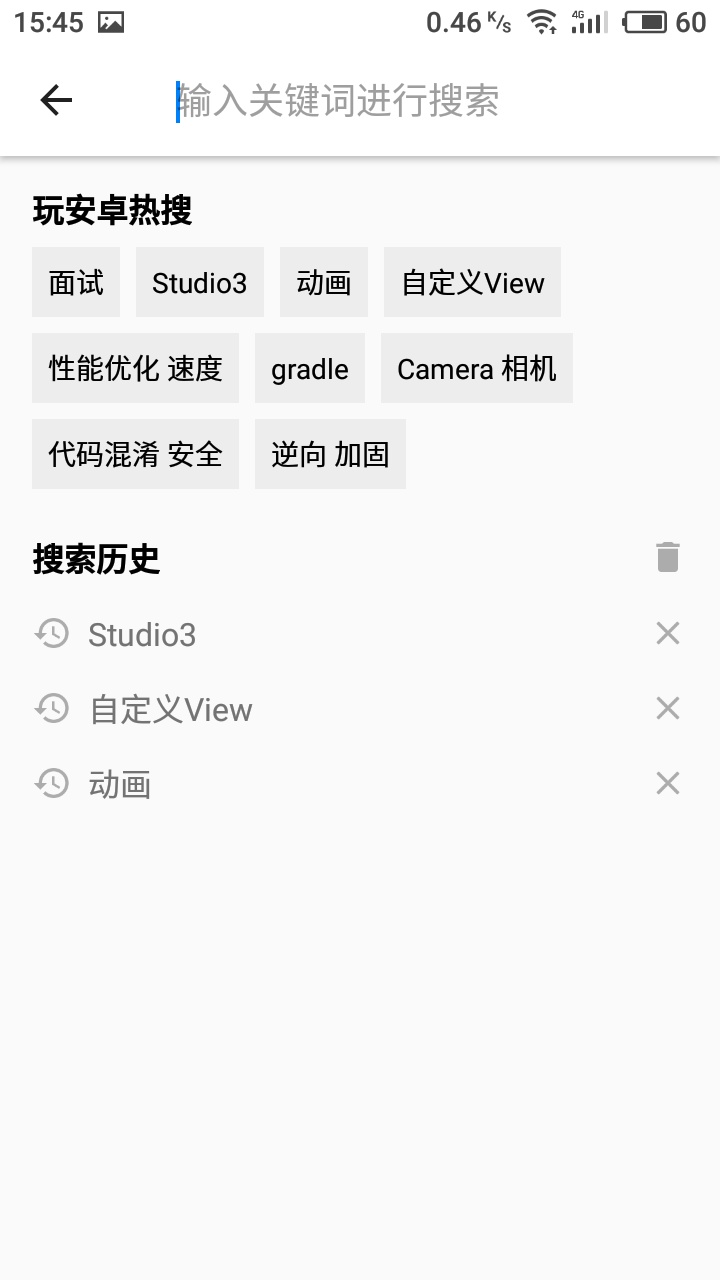
Task: Go back using the arrow icon
Action: point(56,100)
